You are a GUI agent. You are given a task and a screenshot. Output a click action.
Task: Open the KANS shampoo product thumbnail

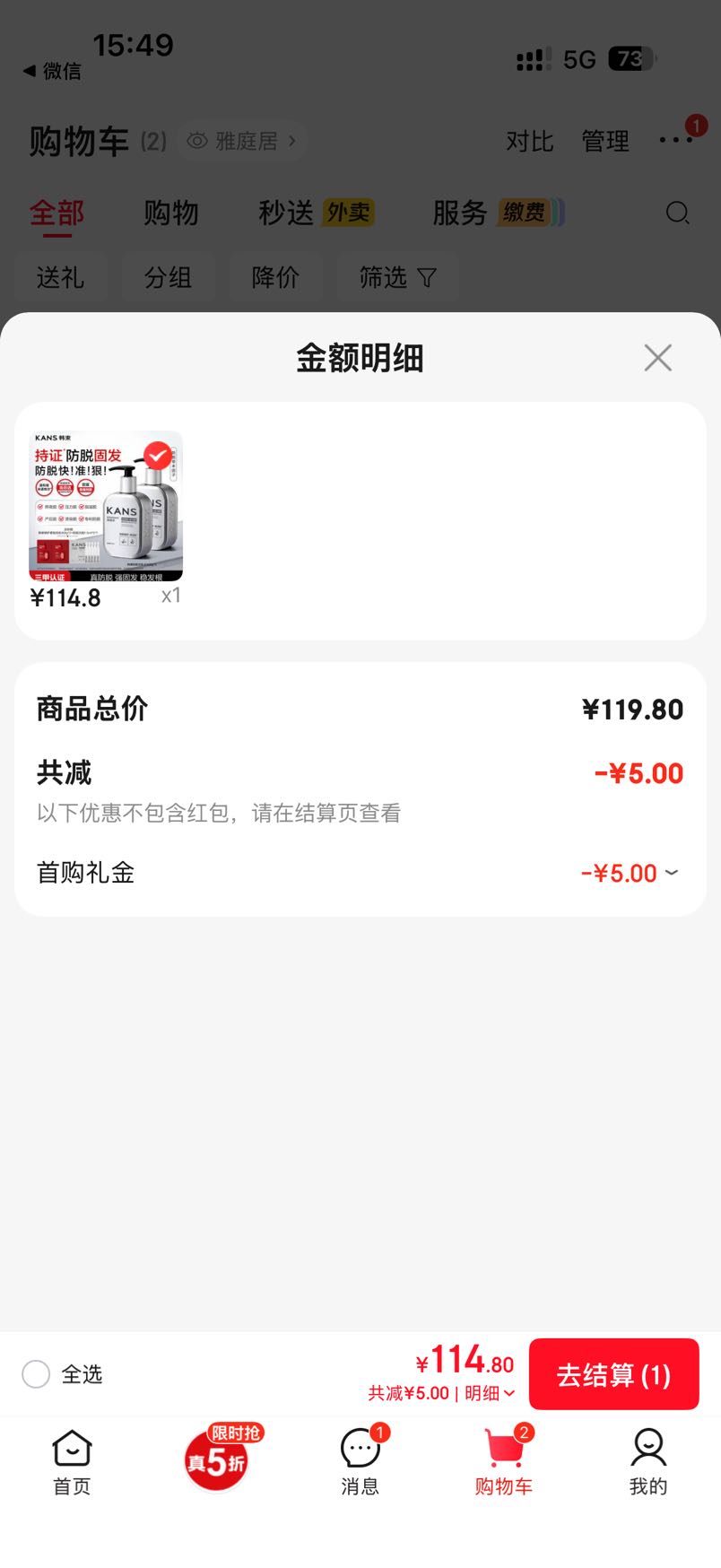106,506
